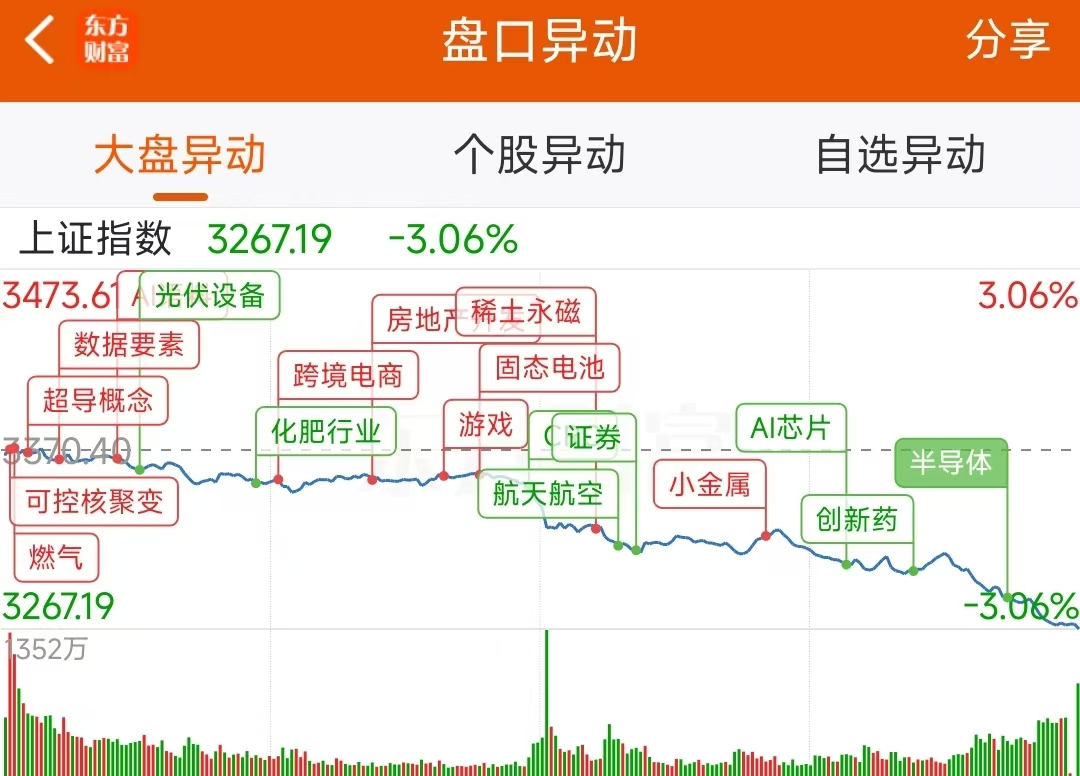
Task: Open the 创新药 sector marker
Action: pos(856,520)
